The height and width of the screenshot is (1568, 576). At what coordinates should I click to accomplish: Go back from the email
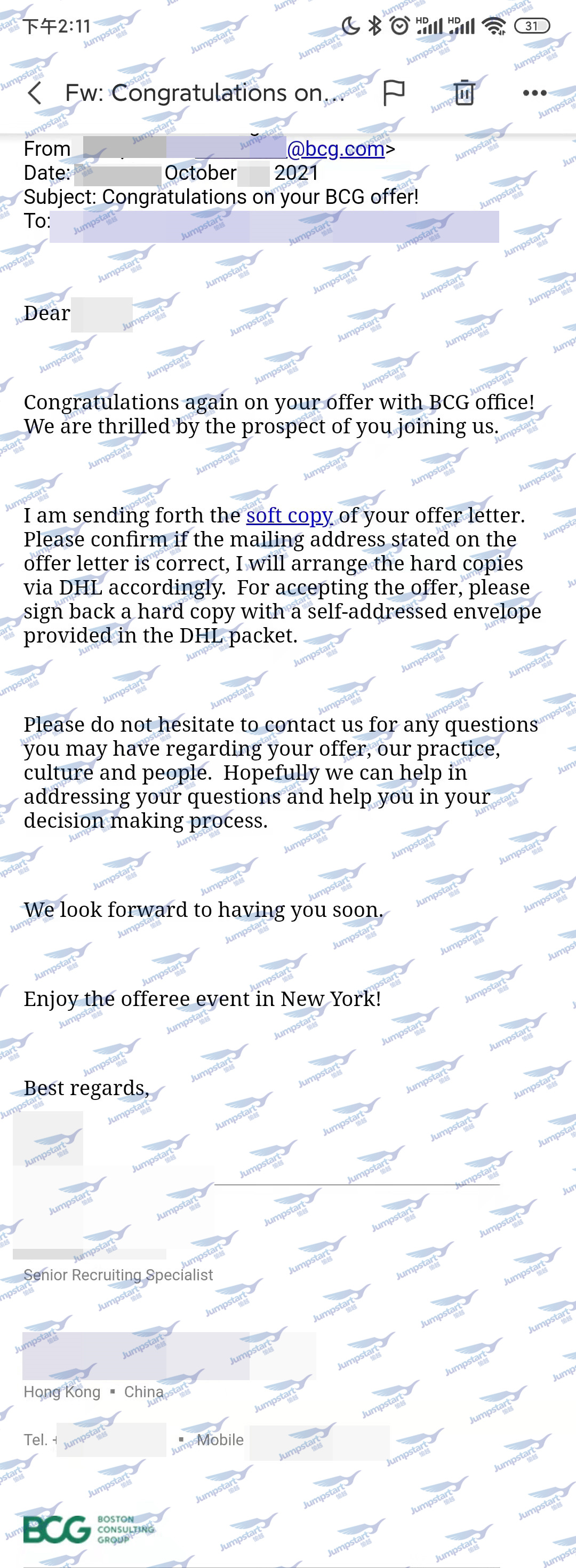point(35,93)
